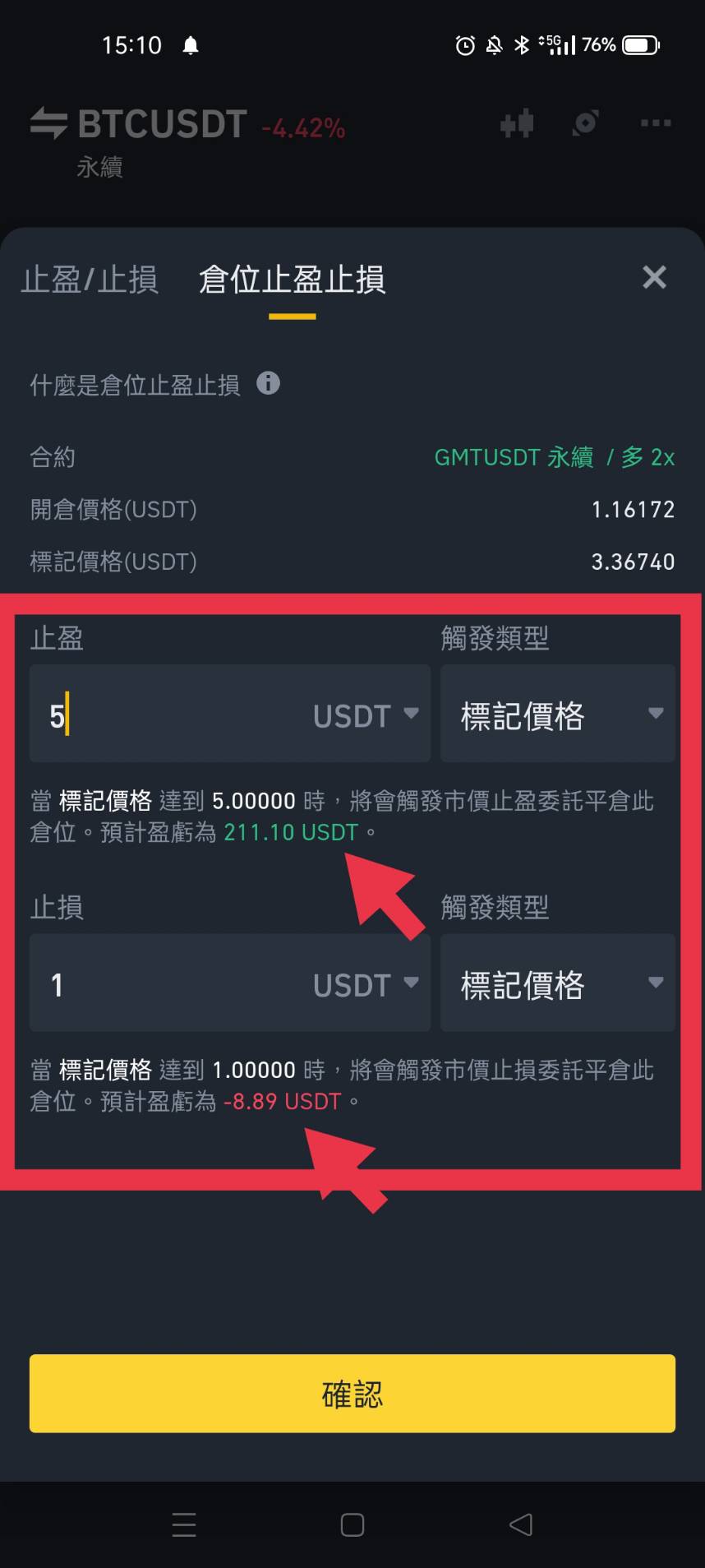Confirm with the 確認 button
This screenshot has height=1568, width=705.
pos(352,1394)
